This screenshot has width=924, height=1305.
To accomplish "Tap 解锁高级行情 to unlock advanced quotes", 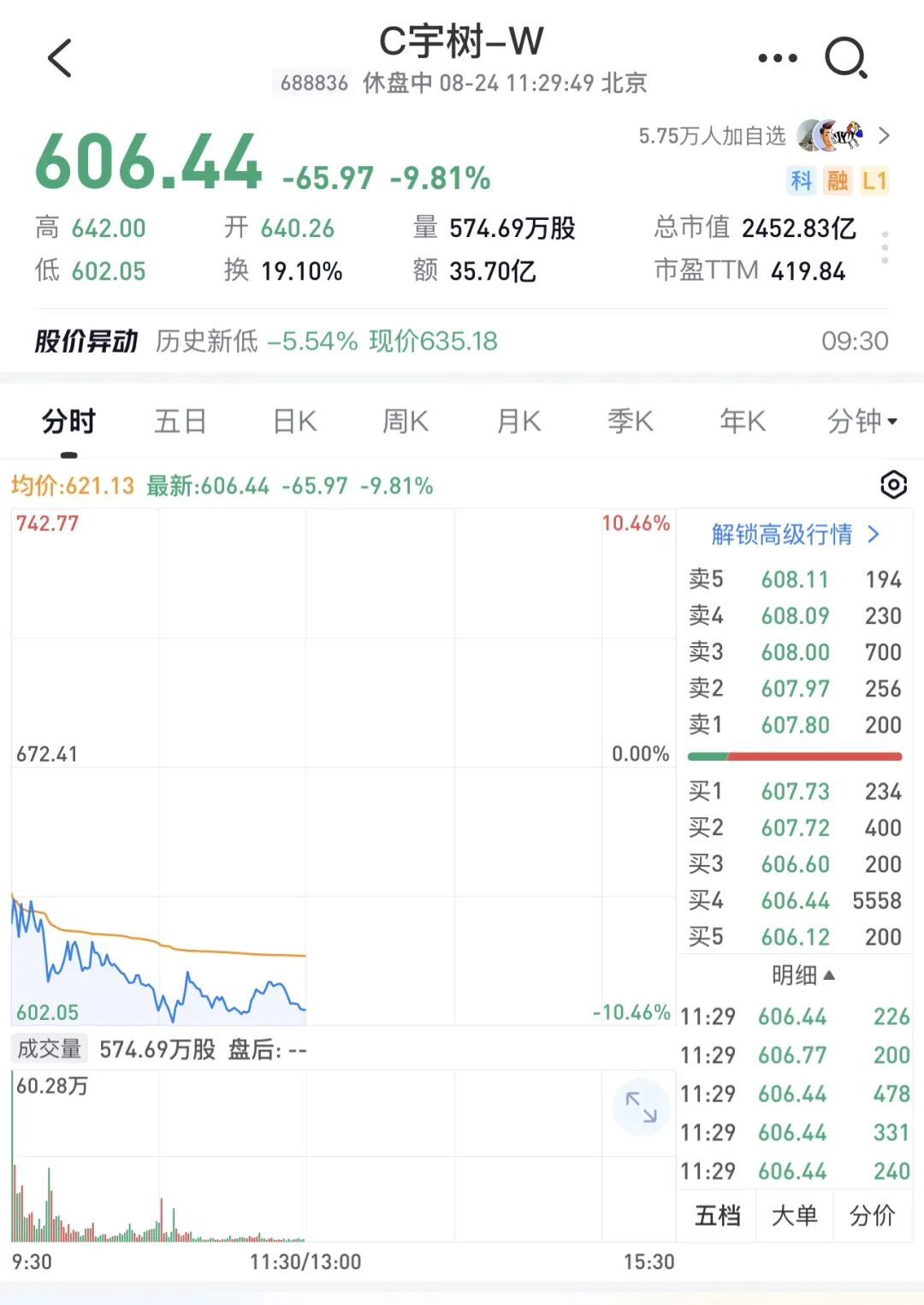I will [x=795, y=535].
